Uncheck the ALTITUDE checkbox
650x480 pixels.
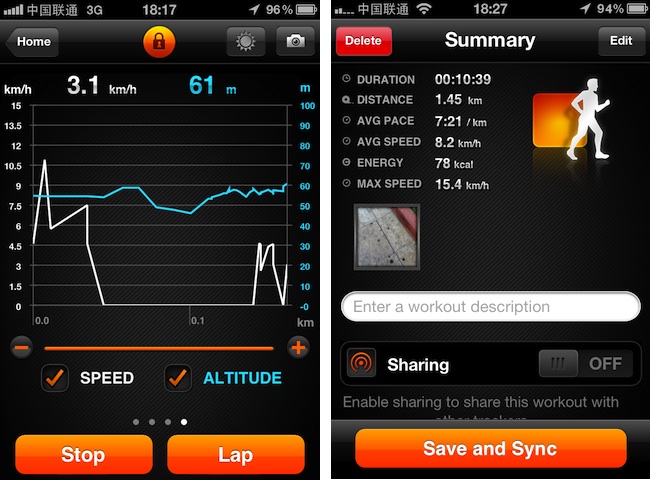[x=179, y=378]
